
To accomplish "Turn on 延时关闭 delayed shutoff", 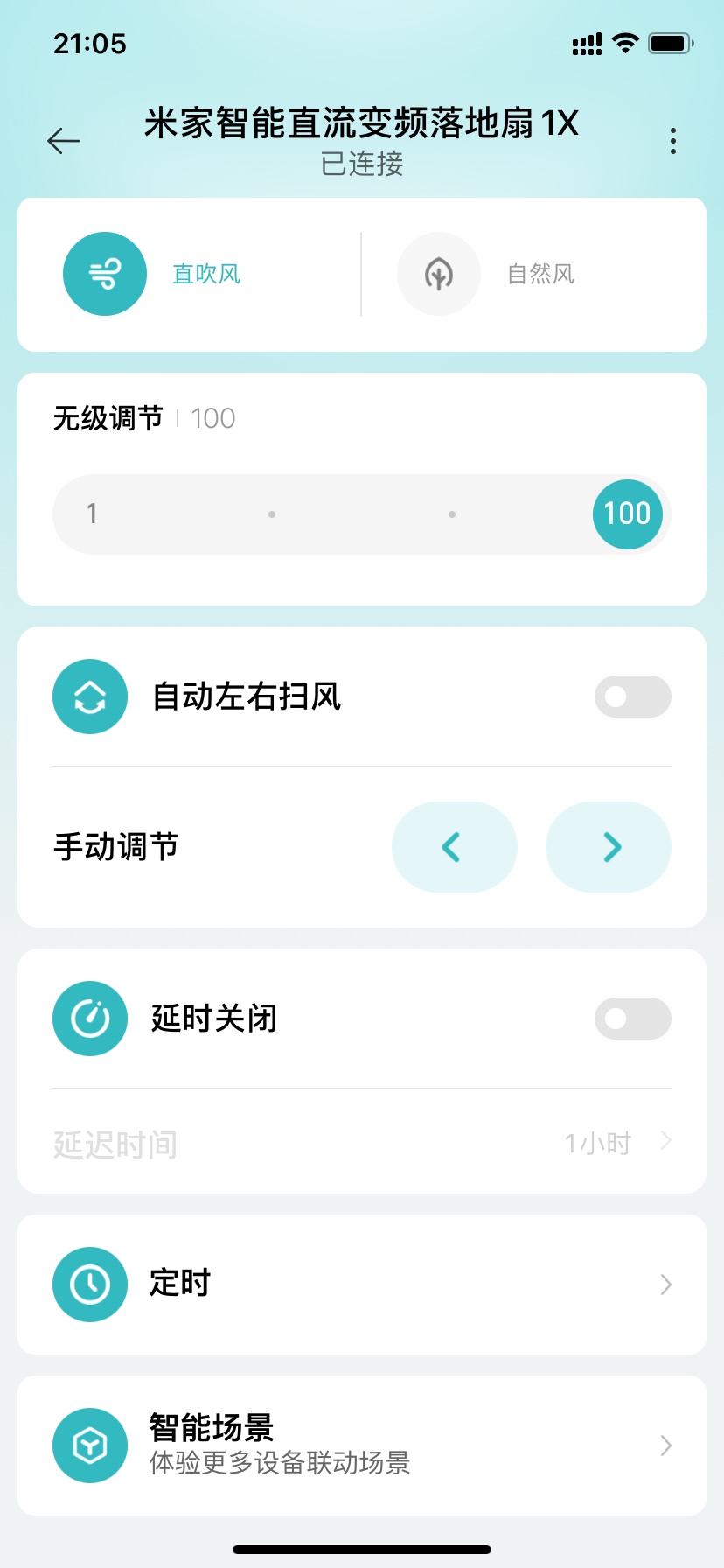I will (x=633, y=1018).
